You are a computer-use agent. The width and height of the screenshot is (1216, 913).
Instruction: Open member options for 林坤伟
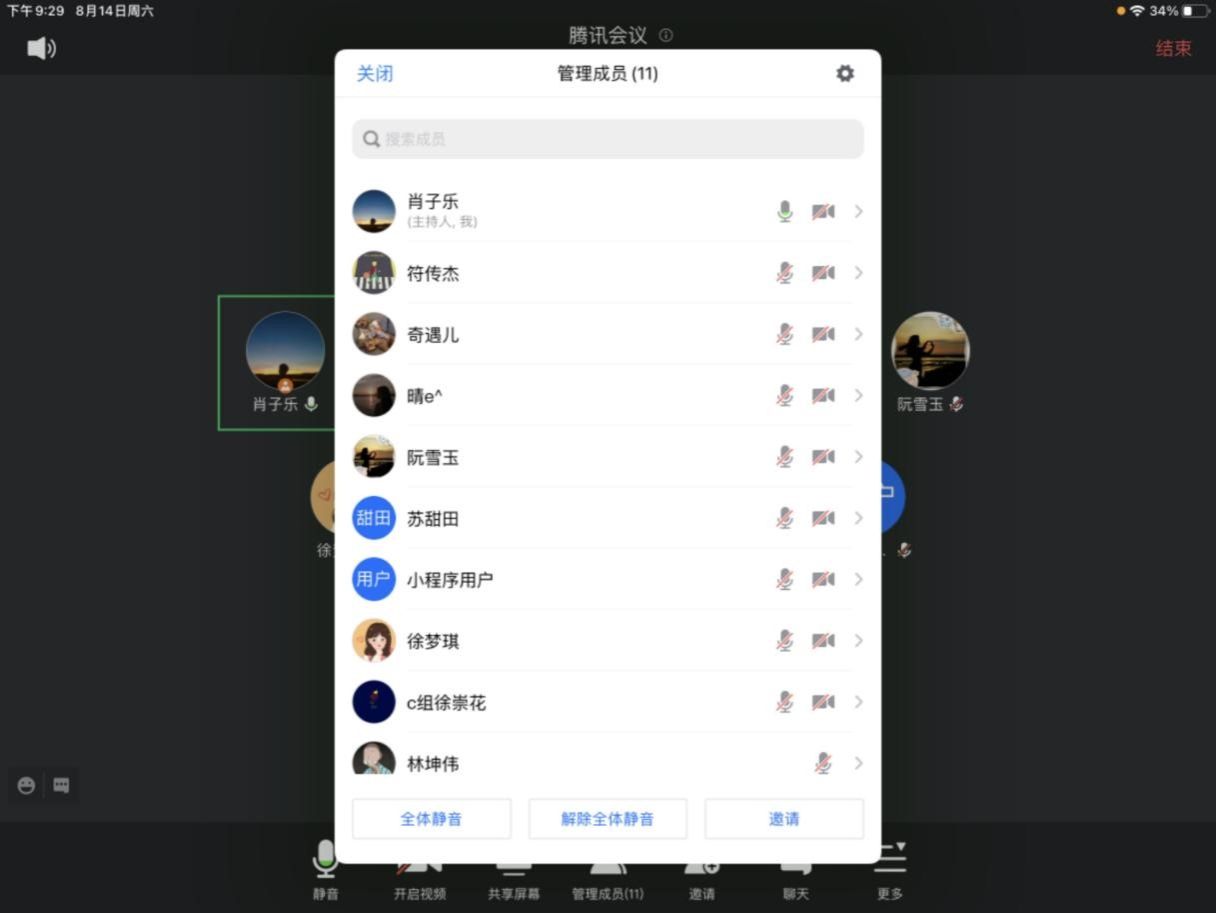[858, 763]
